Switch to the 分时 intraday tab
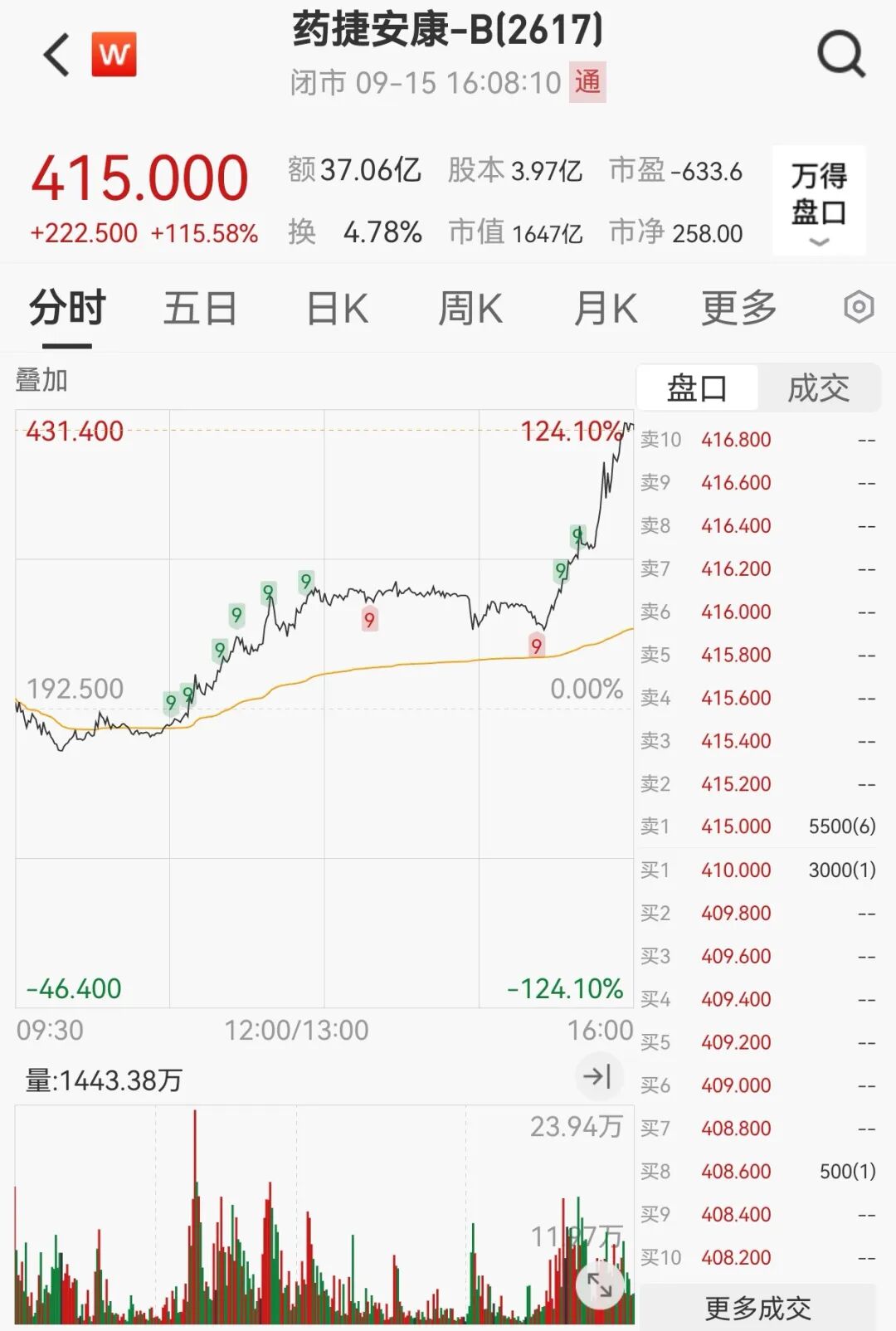The height and width of the screenshot is (1331, 896). (x=66, y=307)
